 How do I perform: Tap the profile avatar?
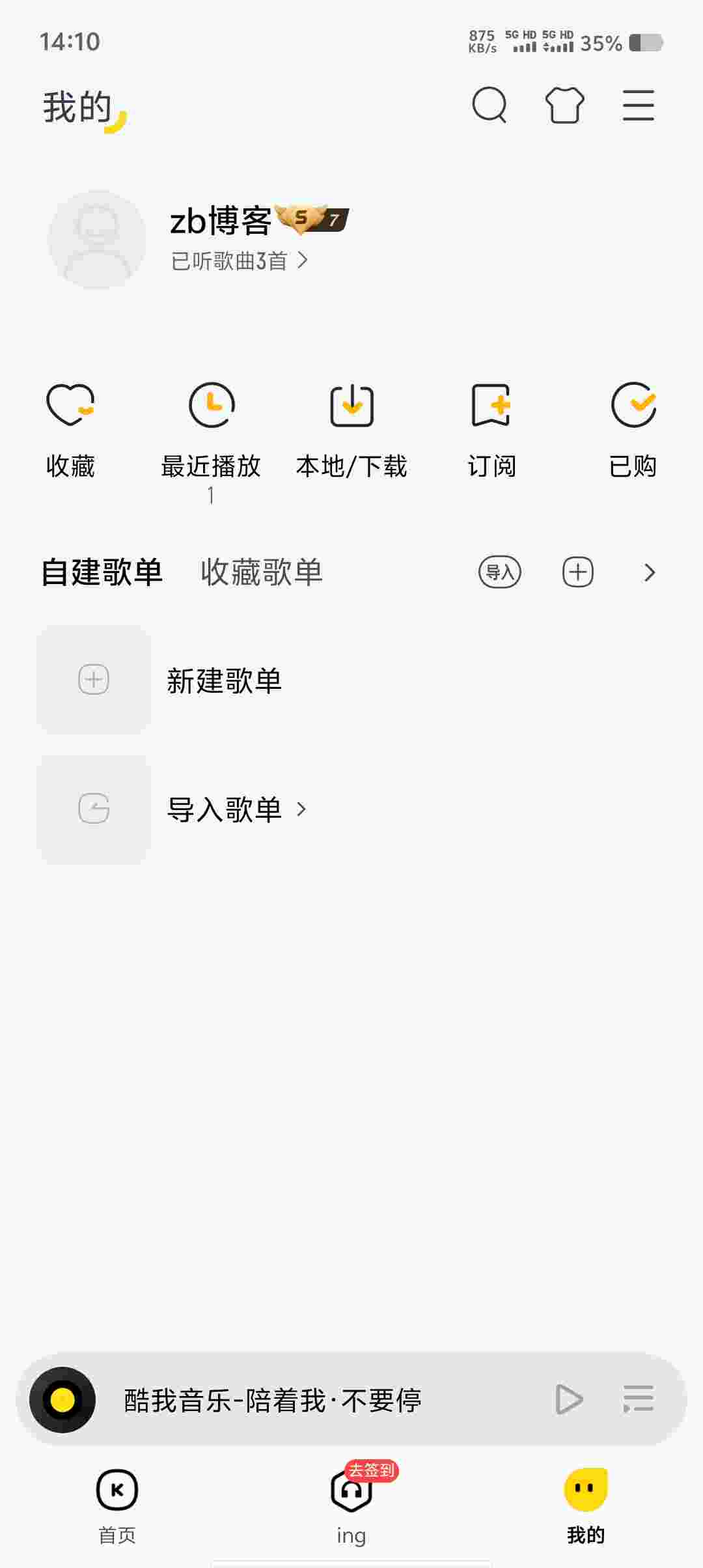pos(97,240)
